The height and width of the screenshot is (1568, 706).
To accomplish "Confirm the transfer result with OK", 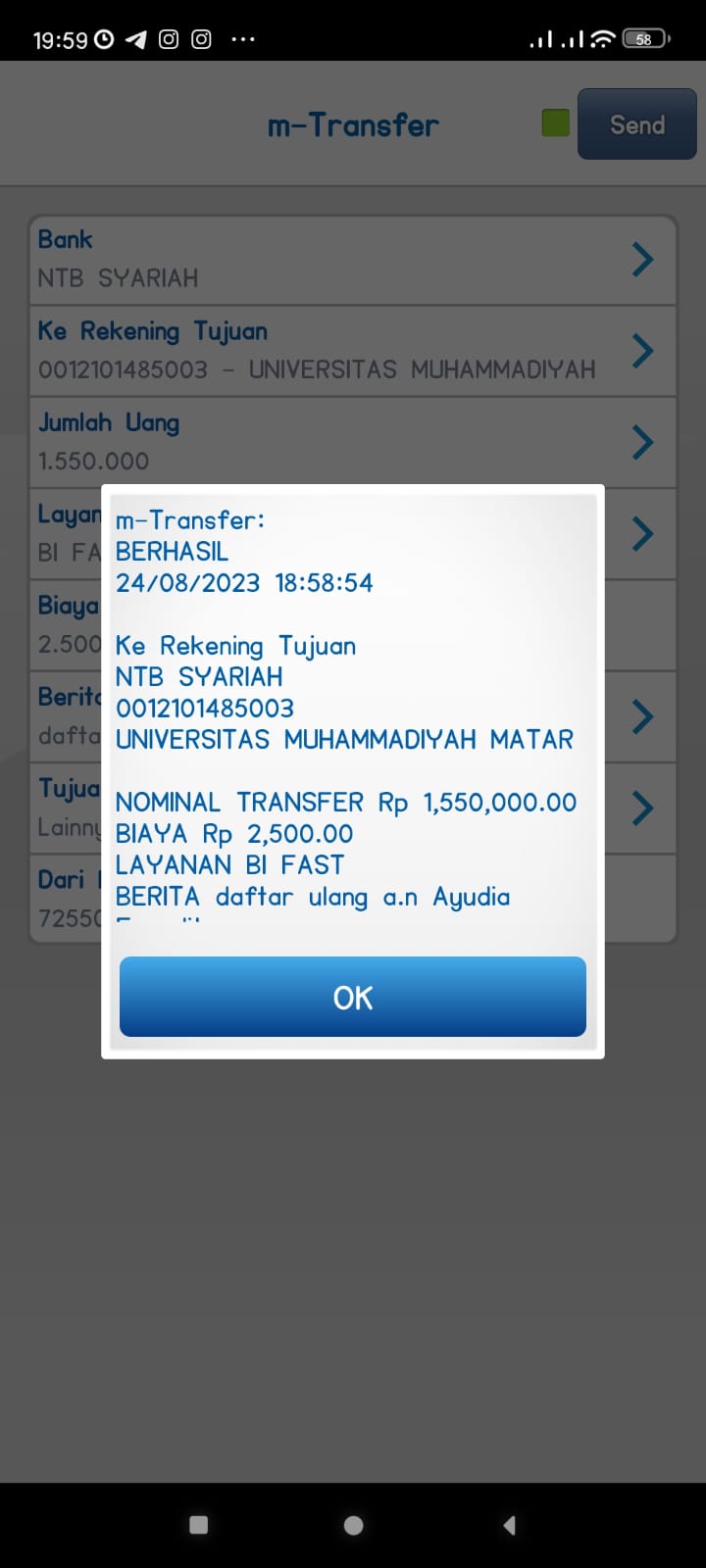I will [352, 997].
